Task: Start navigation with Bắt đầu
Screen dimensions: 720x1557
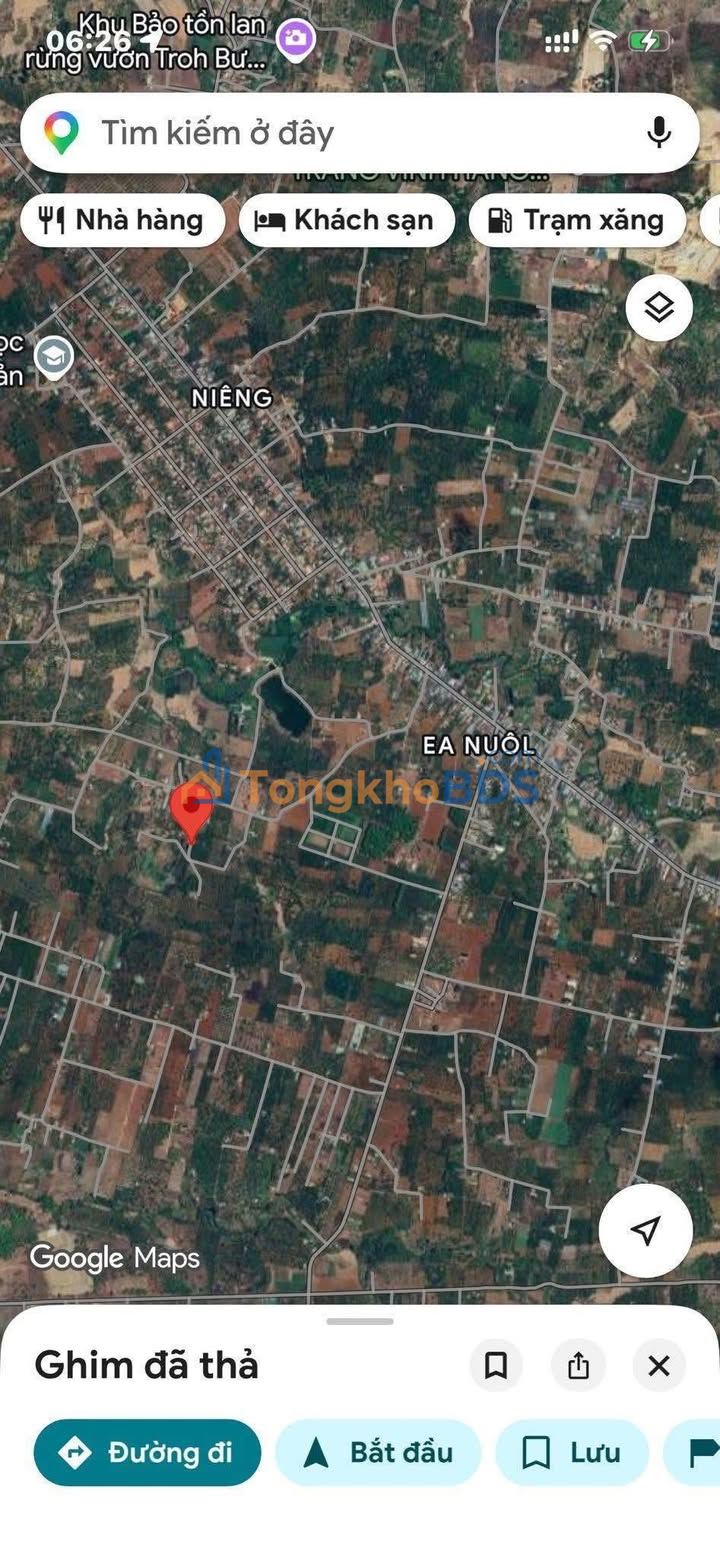Action: [x=378, y=1452]
